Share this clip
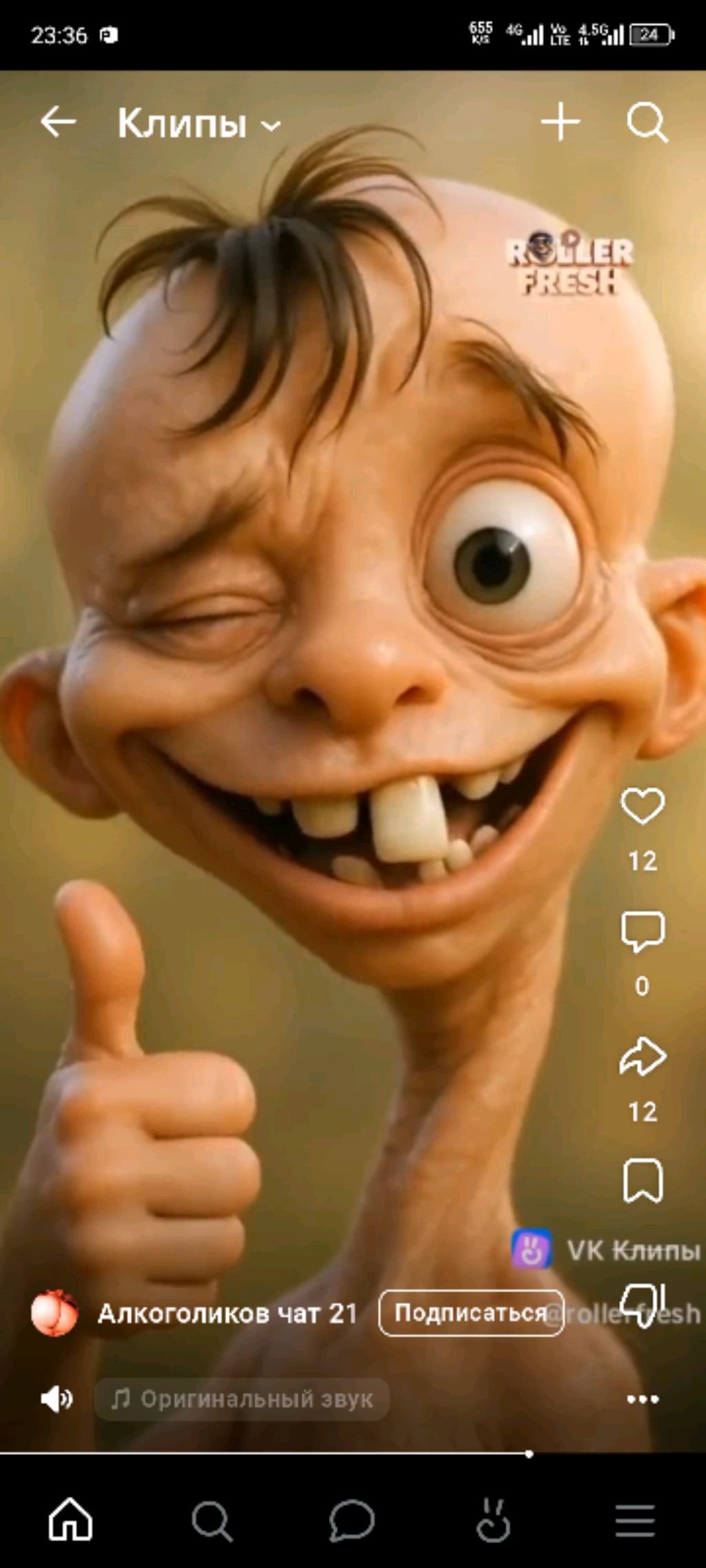The height and width of the screenshot is (1568, 706). 643,1057
